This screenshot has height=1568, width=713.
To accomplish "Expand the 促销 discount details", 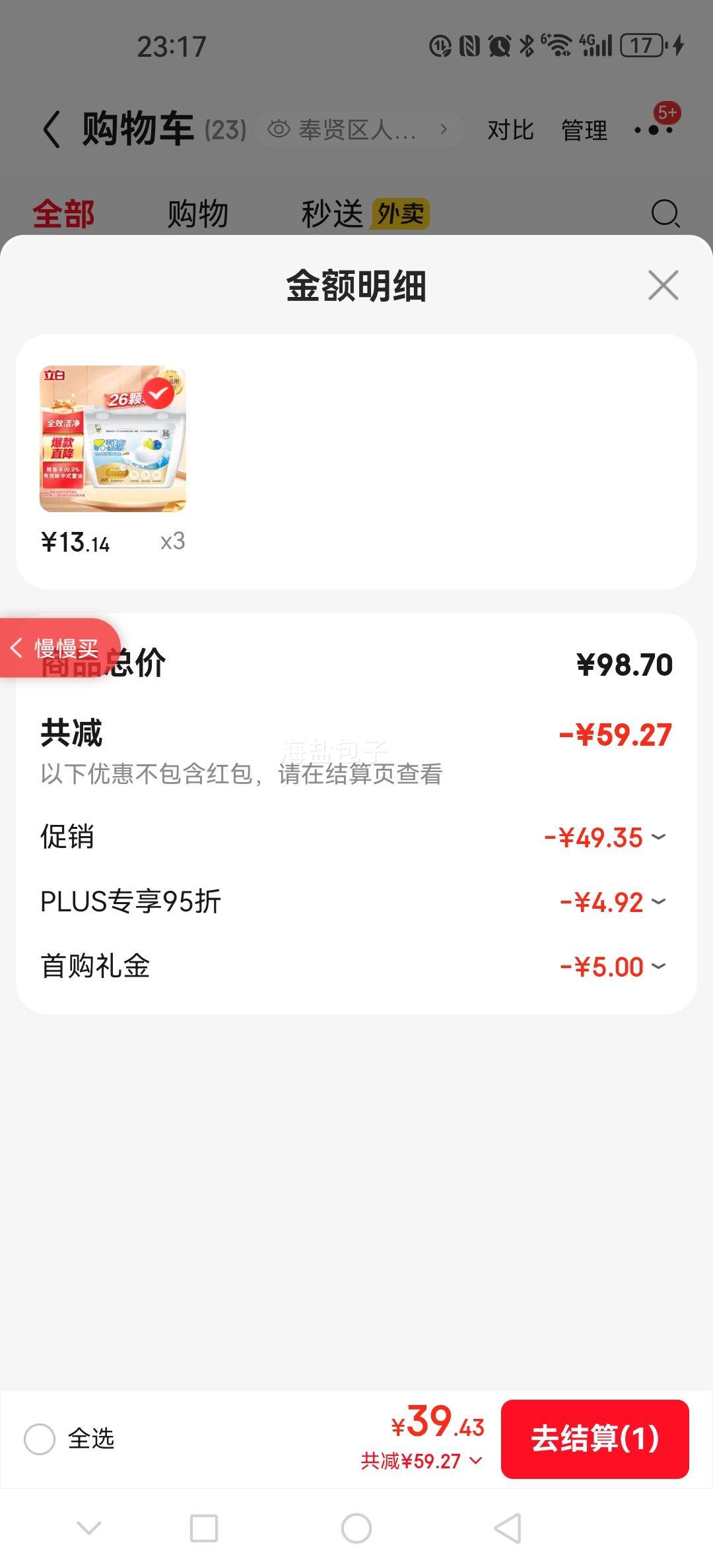I will click(657, 837).
